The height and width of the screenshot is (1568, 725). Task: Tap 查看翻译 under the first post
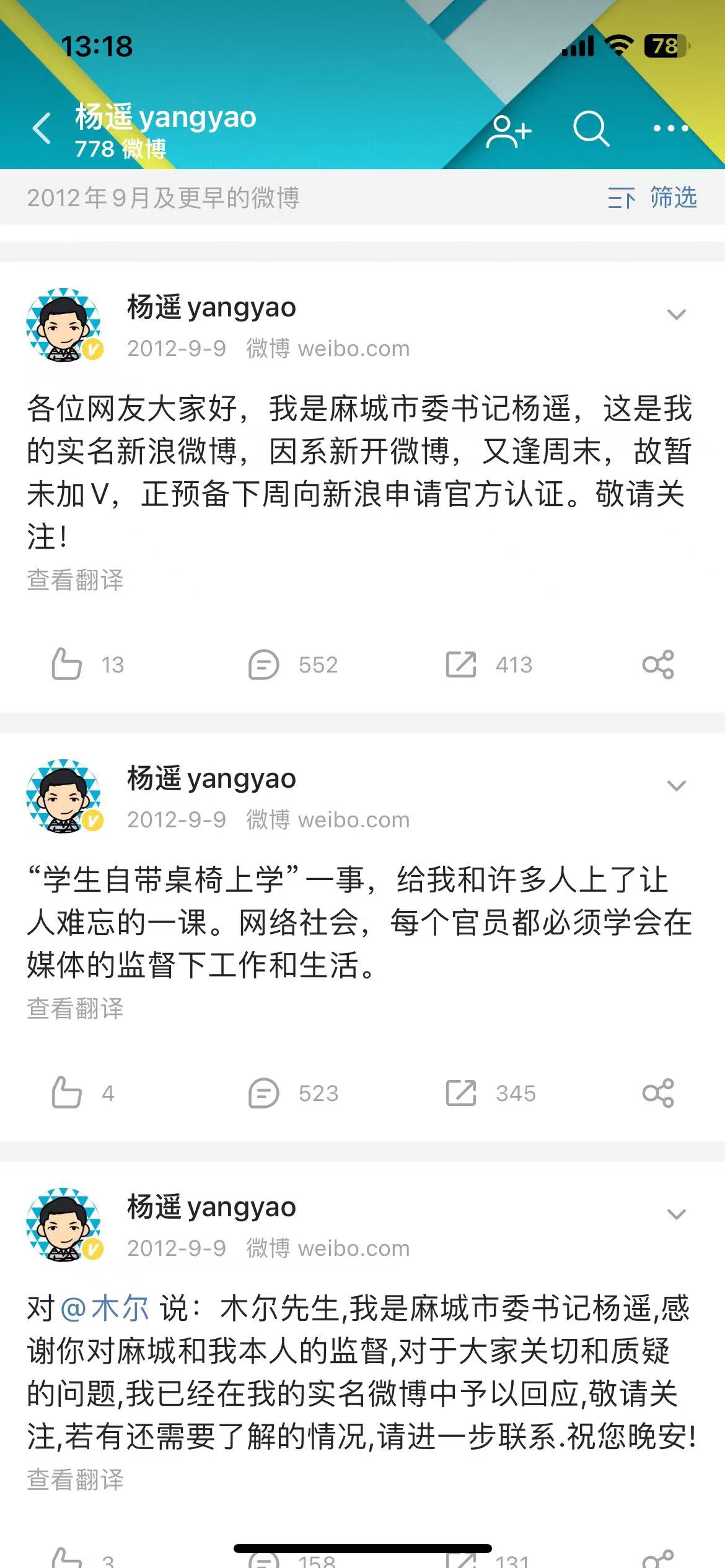[x=75, y=580]
